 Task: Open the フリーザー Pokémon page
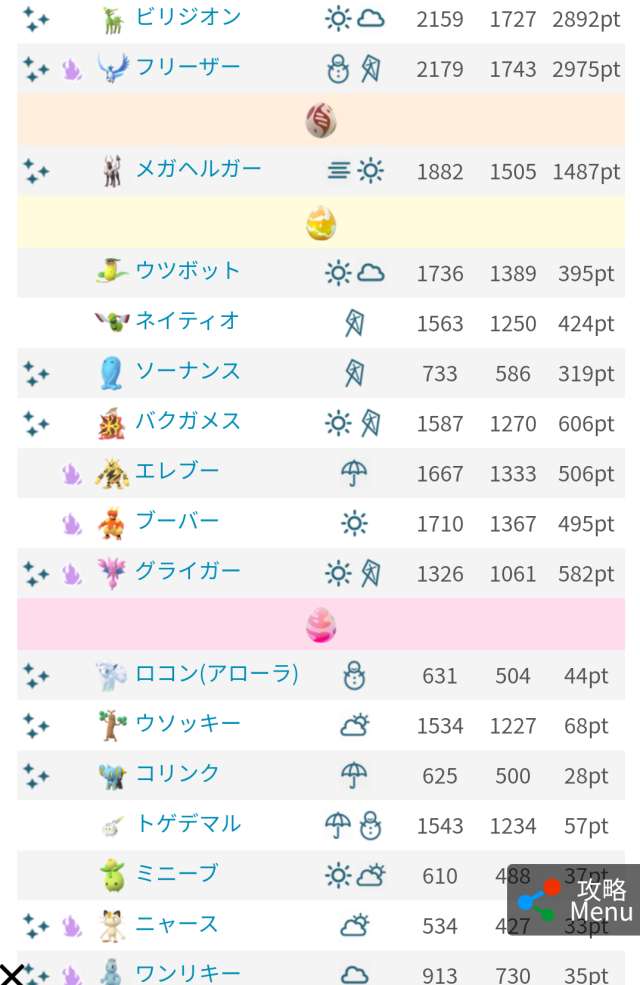[188, 68]
